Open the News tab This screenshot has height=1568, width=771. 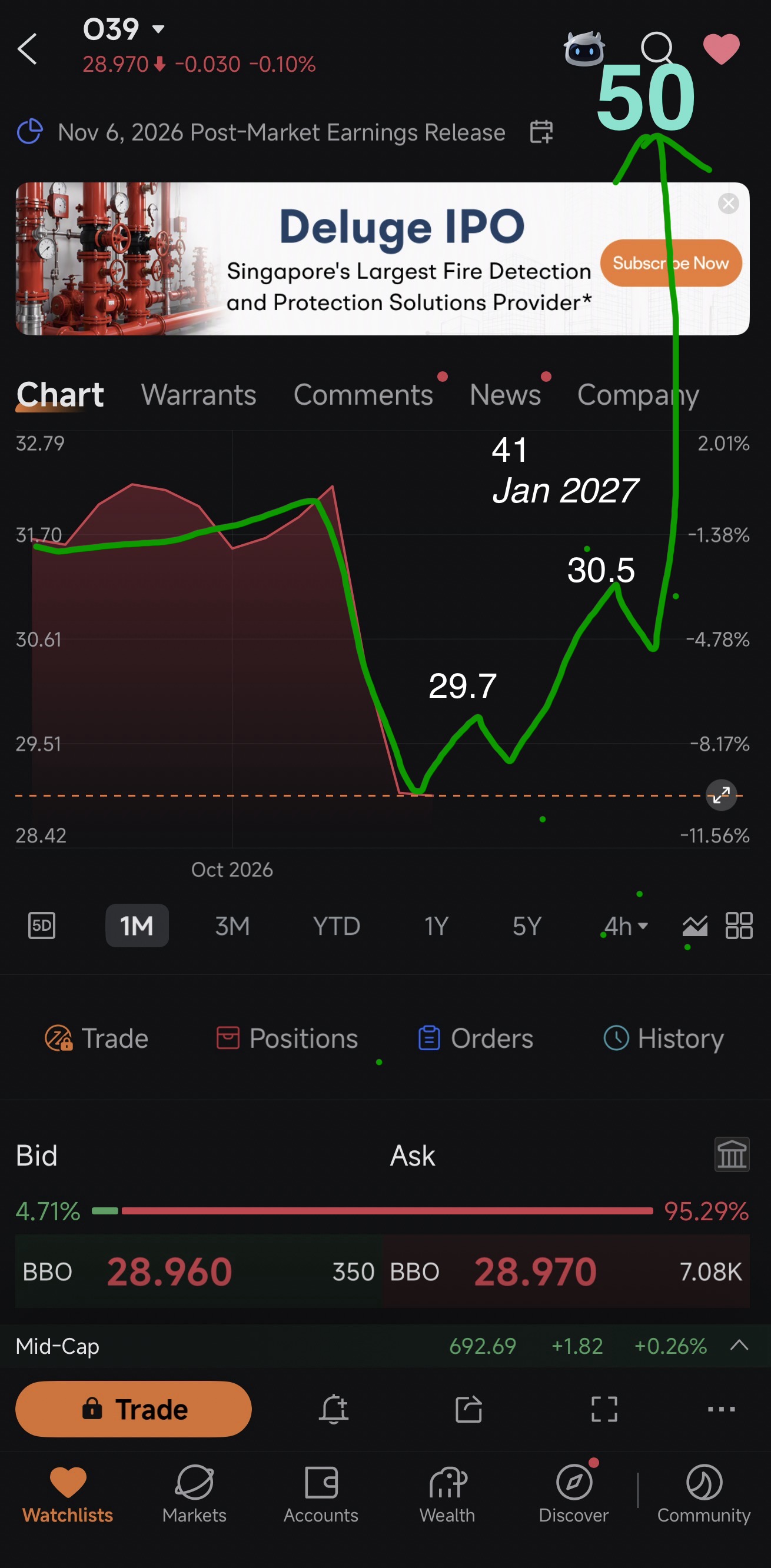pyautogui.click(x=505, y=394)
